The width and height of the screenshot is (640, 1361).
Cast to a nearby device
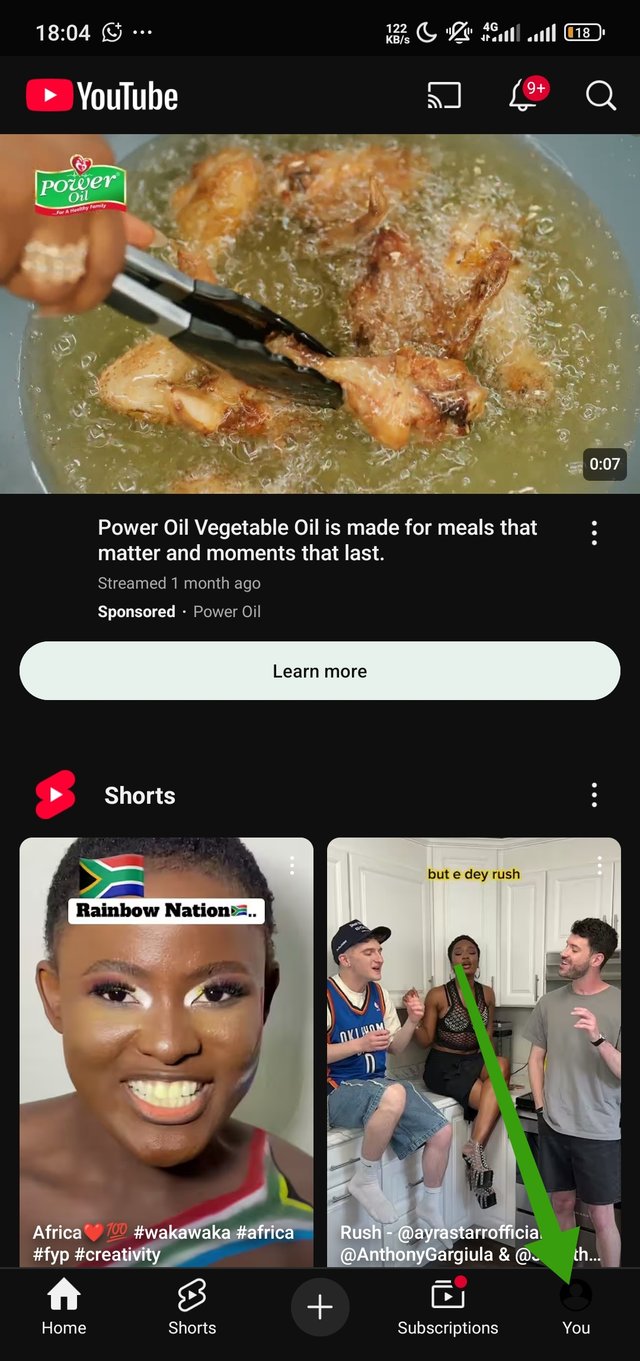coord(444,96)
